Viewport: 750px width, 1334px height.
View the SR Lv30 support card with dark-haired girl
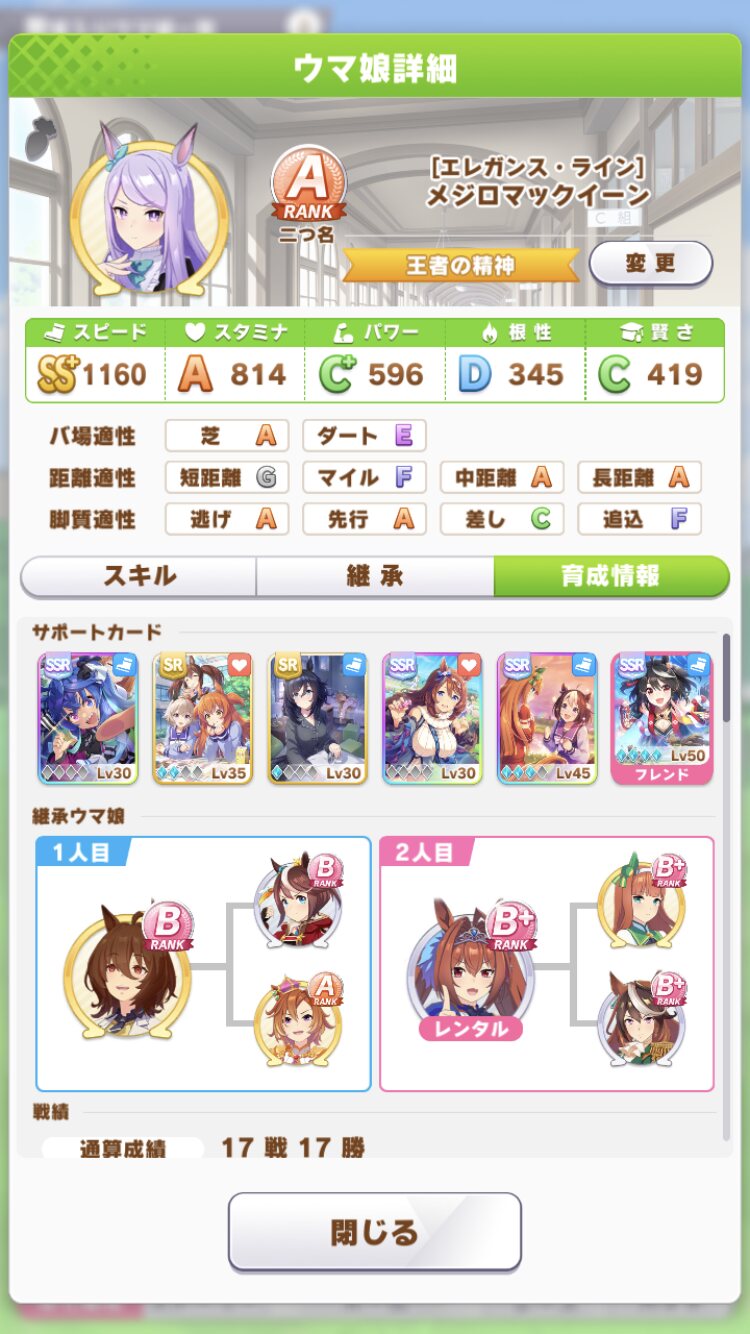point(317,717)
